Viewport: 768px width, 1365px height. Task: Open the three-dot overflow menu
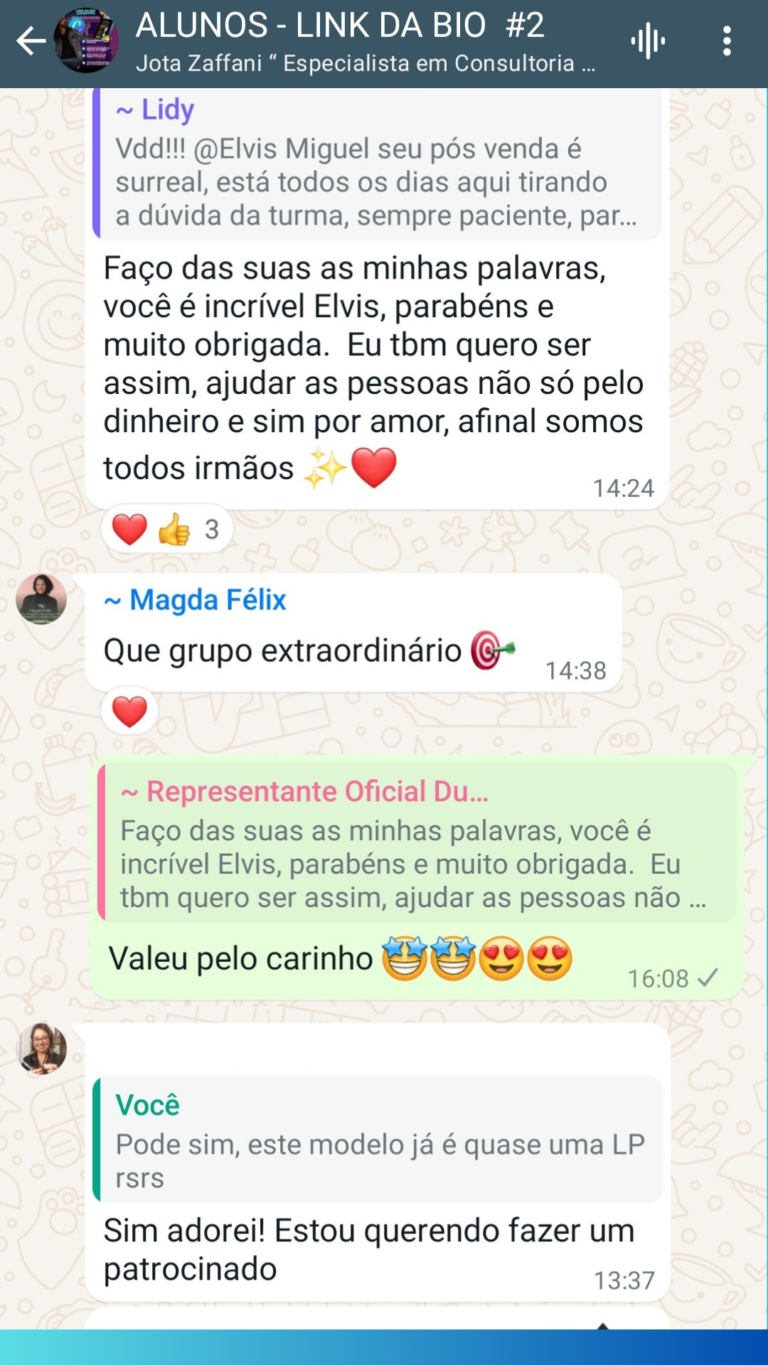(x=727, y=42)
